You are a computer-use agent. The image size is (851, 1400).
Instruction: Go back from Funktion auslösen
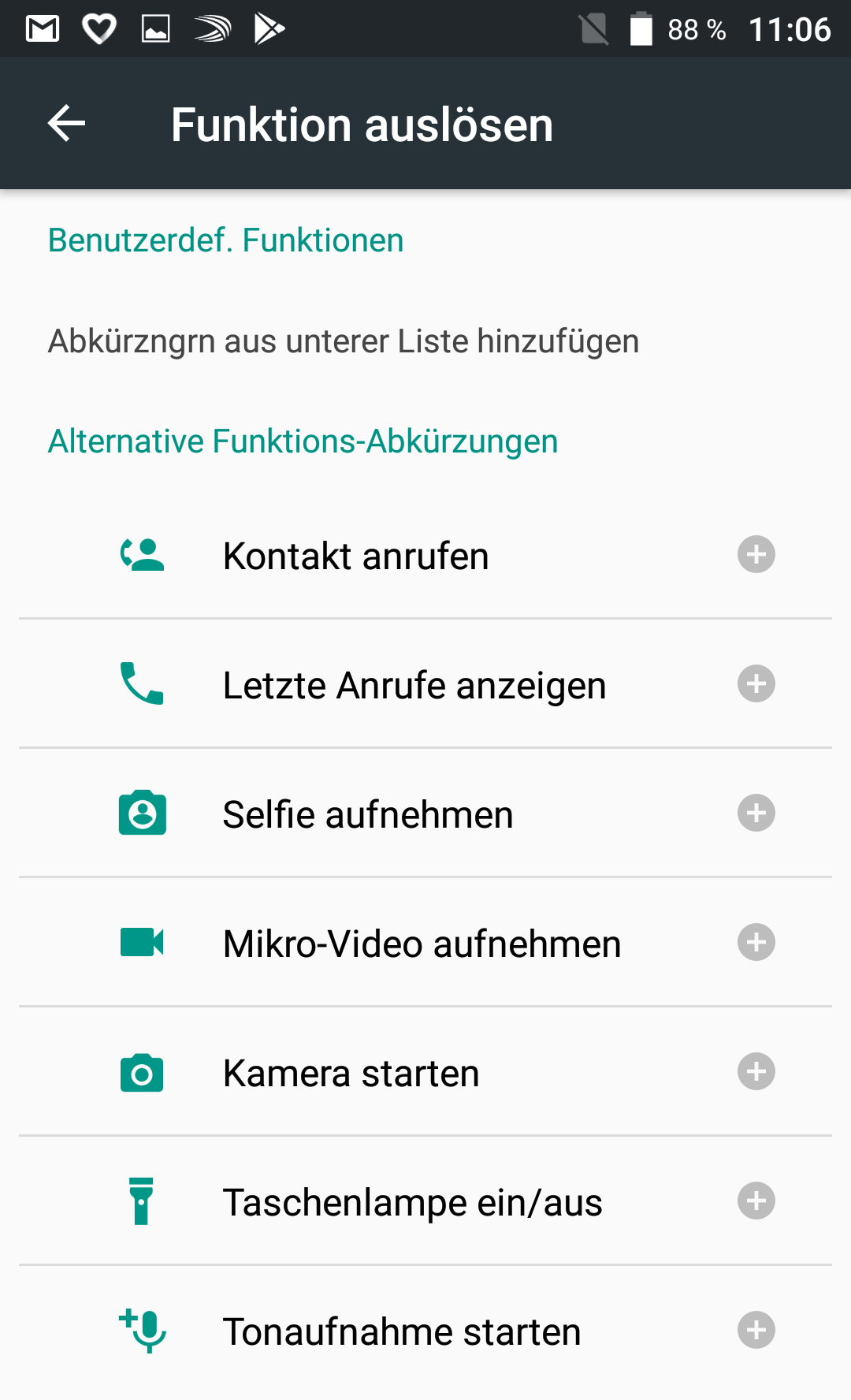click(x=67, y=124)
